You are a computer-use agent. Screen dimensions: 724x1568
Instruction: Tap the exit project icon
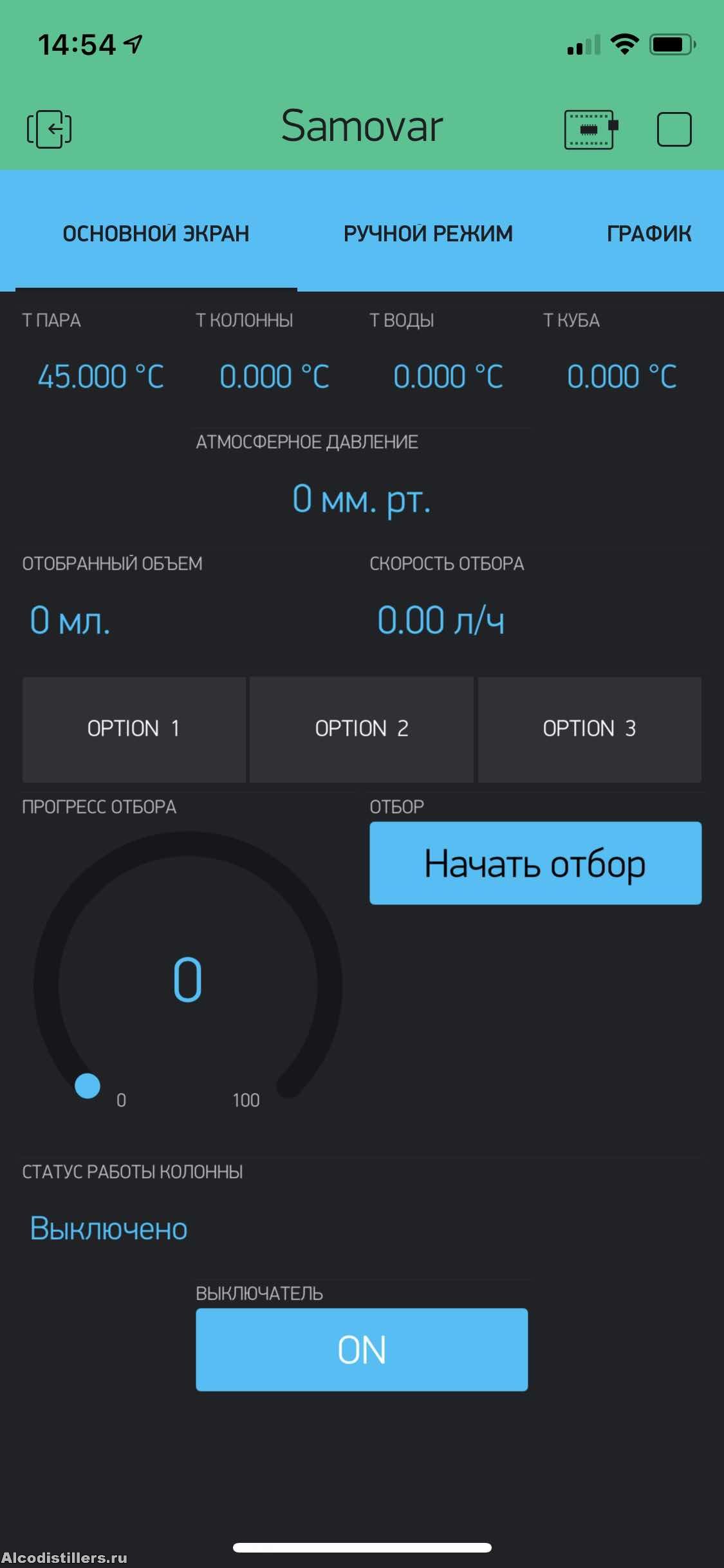coord(49,129)
